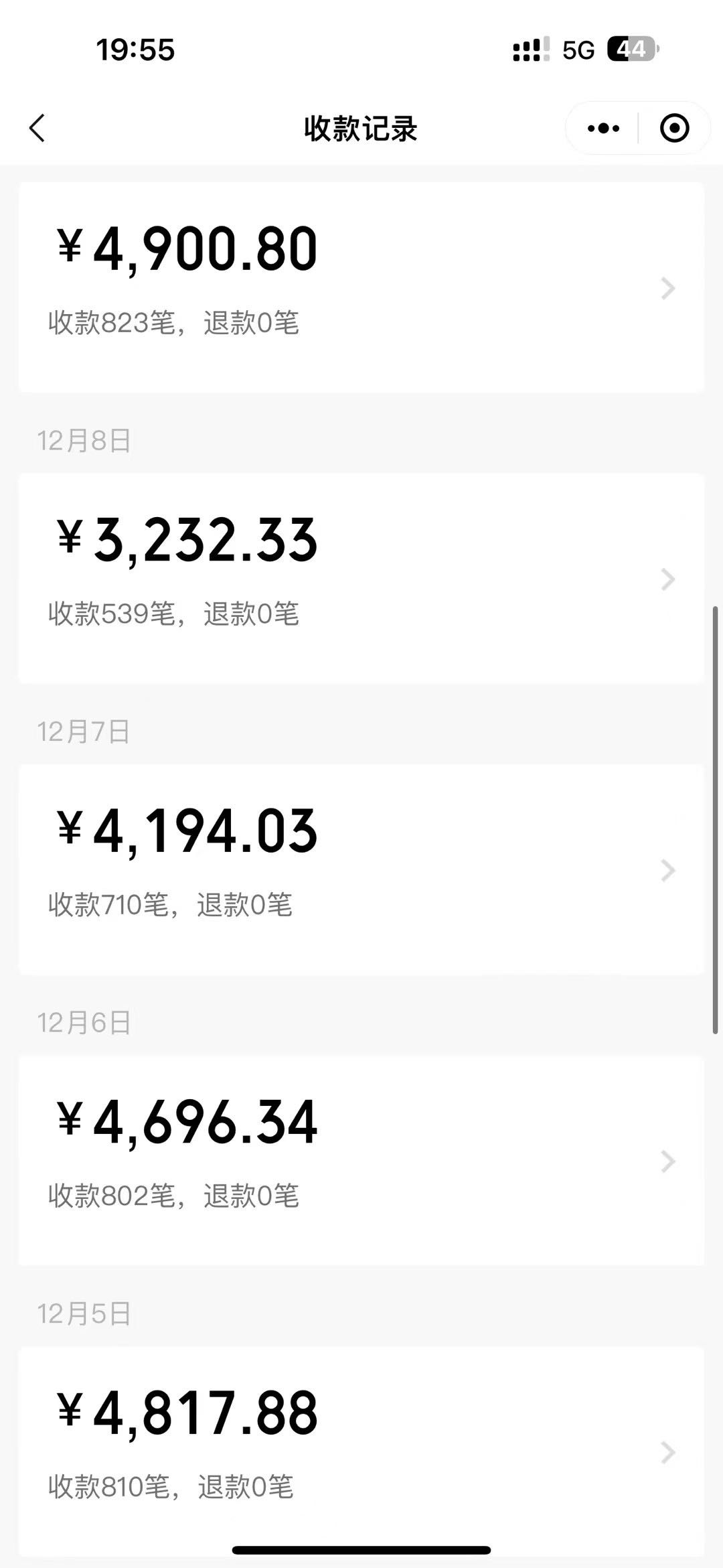Open 12月7日 record of ¥4,194.03
The image size is (723, 1568).
click(x=361, y=869)
